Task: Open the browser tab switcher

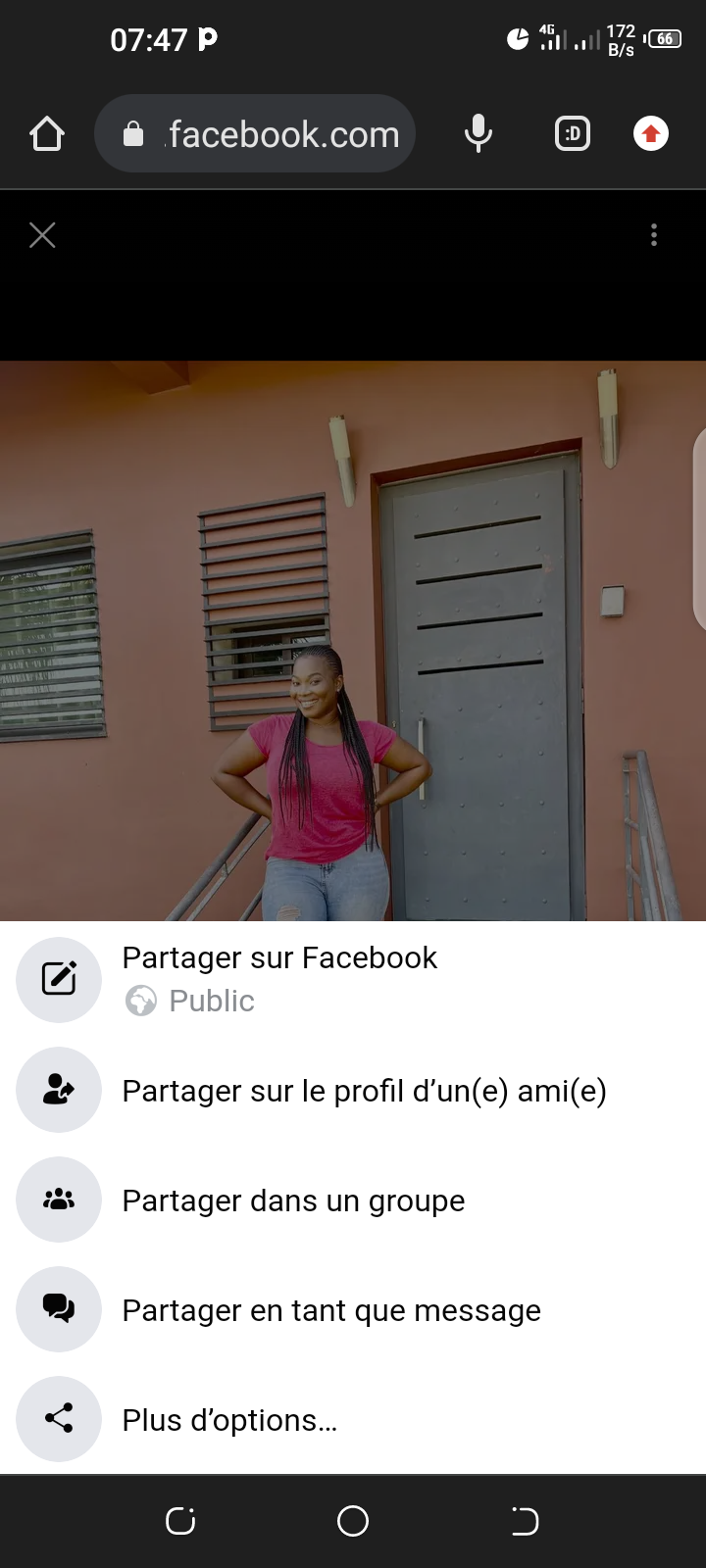Action: tap(573, 134)
